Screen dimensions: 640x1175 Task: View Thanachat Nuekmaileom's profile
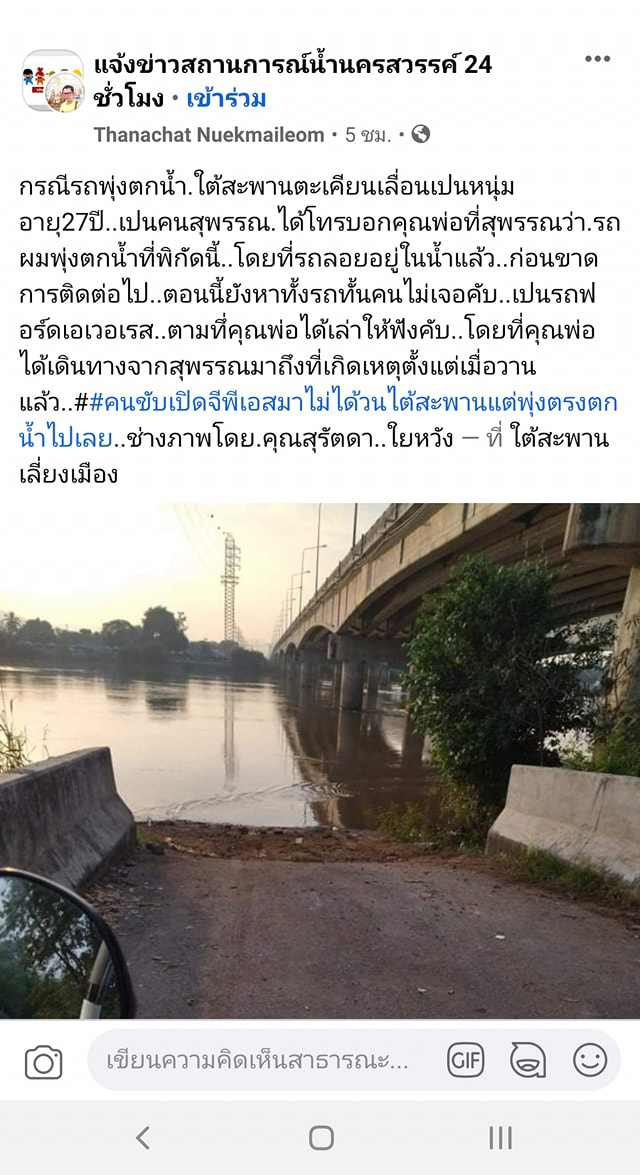pos(209,134)
